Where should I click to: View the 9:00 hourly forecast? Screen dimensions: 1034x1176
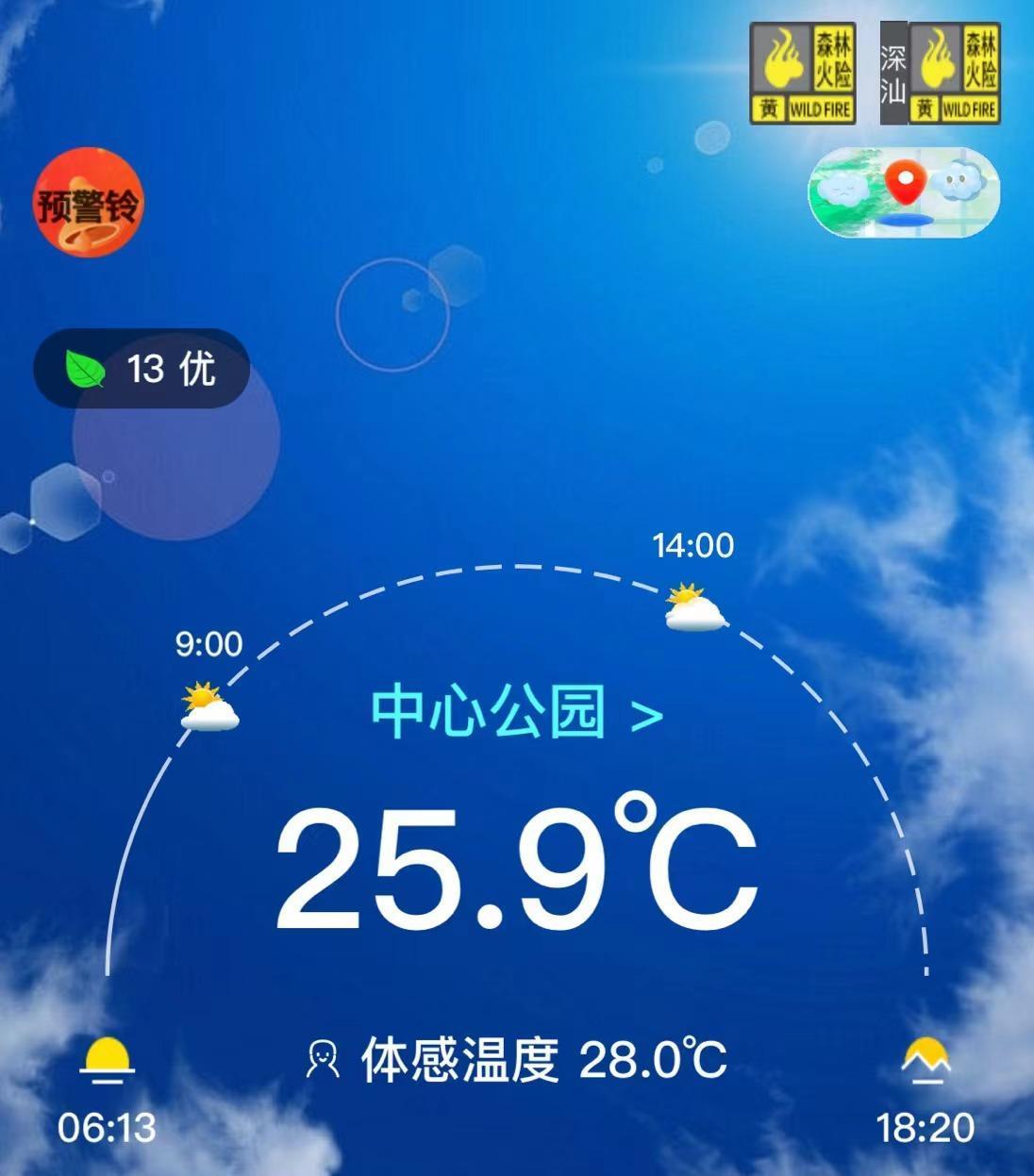pyautogui.click(x=209, y=705)
